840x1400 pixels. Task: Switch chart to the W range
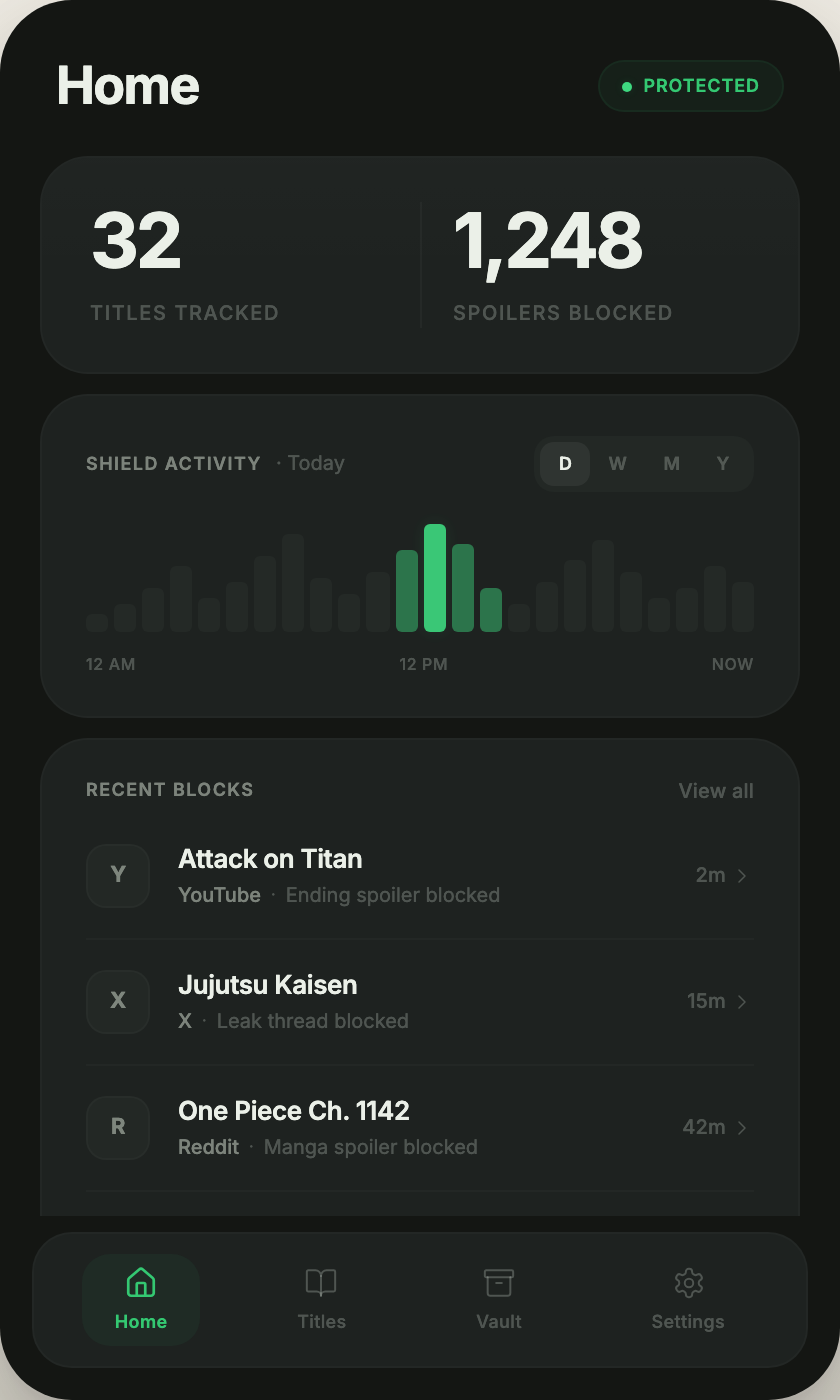618,464
